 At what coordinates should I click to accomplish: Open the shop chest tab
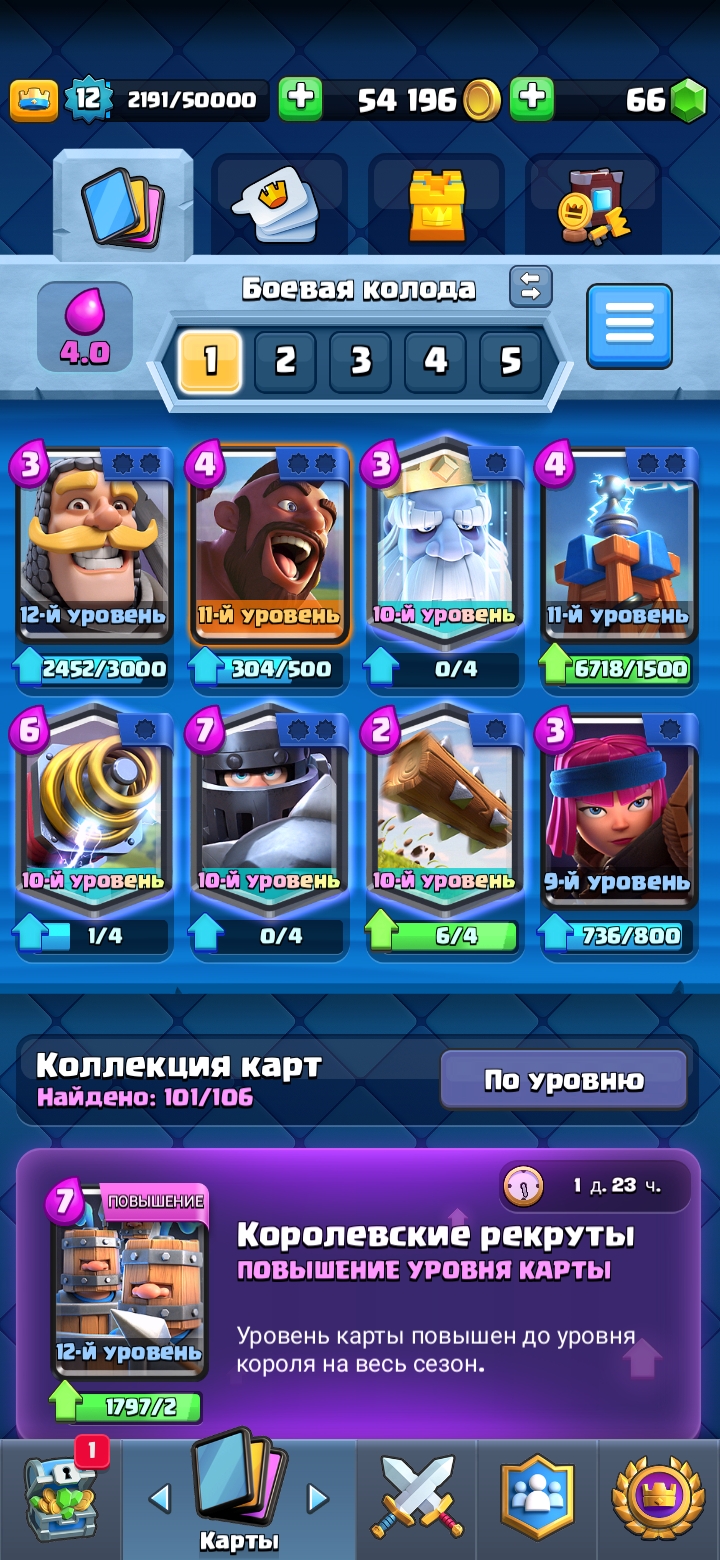60,1498
